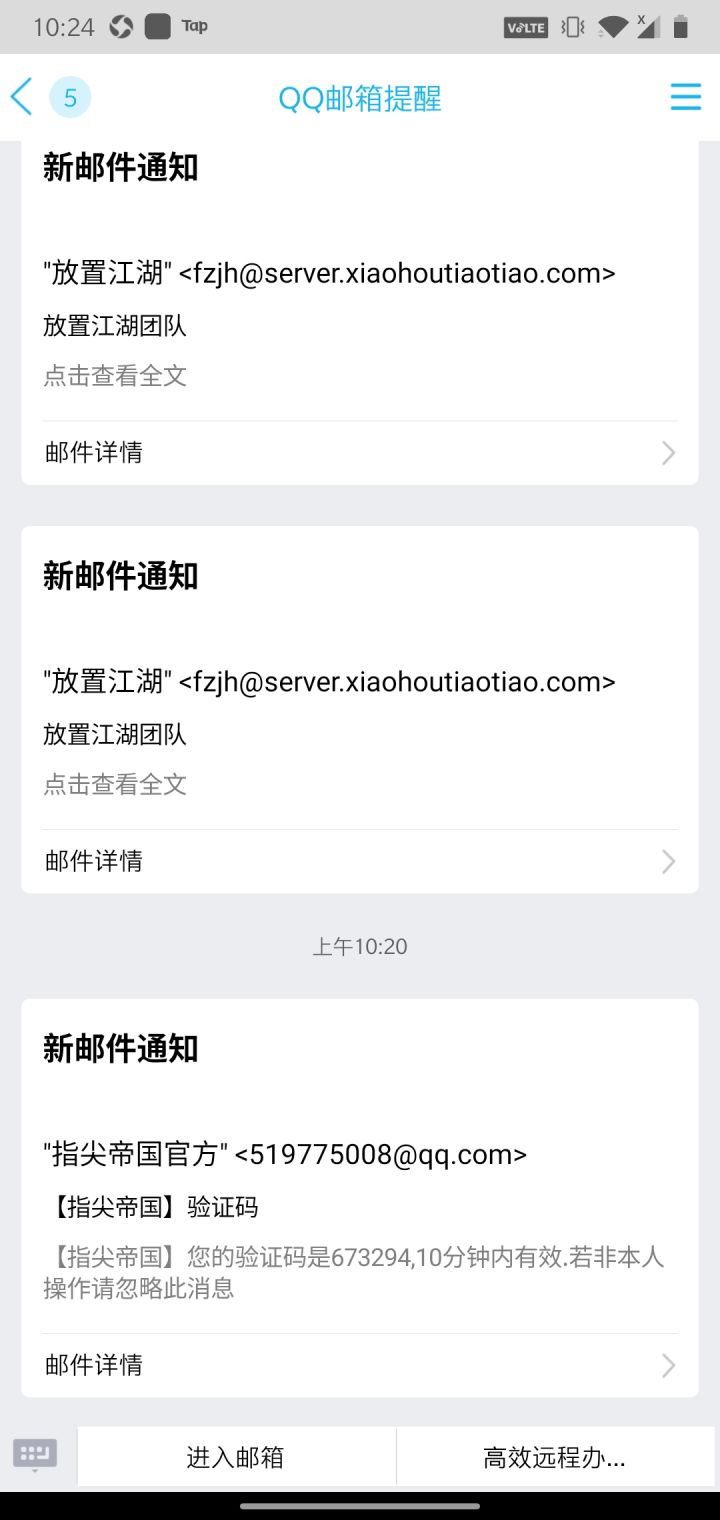
Task: Open 邮件详情 for the 指尖帝国 verification email
Action: (360, 1365)
